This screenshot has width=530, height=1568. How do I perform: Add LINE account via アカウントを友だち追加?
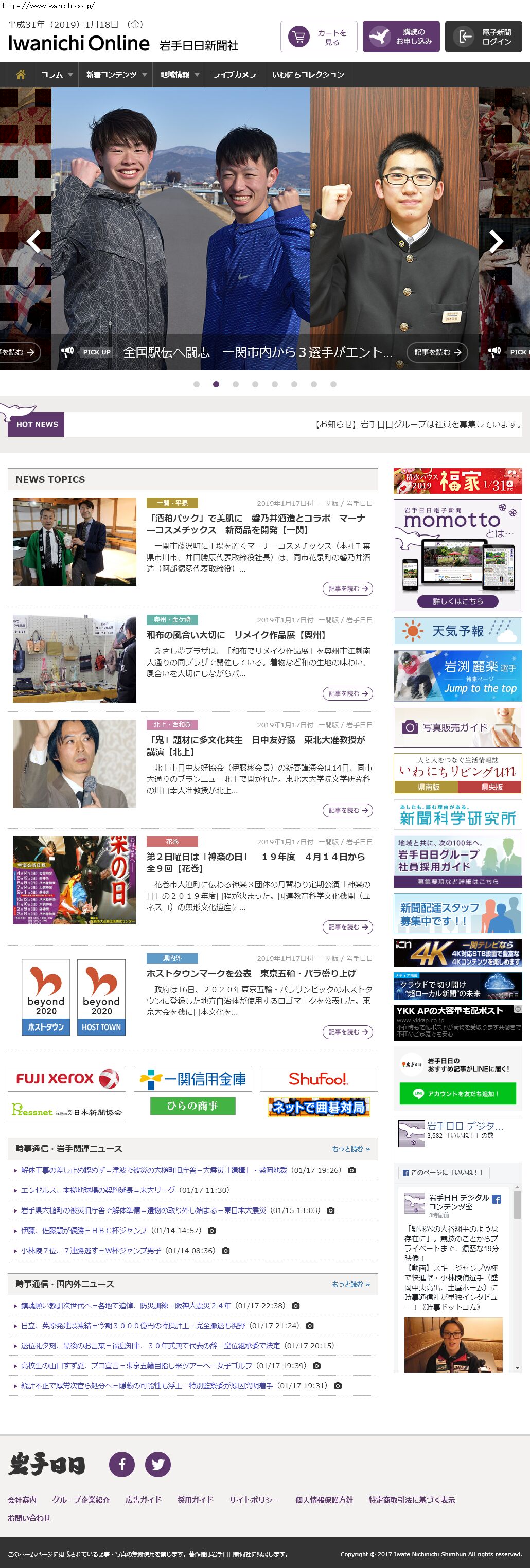click(457, 1093)
